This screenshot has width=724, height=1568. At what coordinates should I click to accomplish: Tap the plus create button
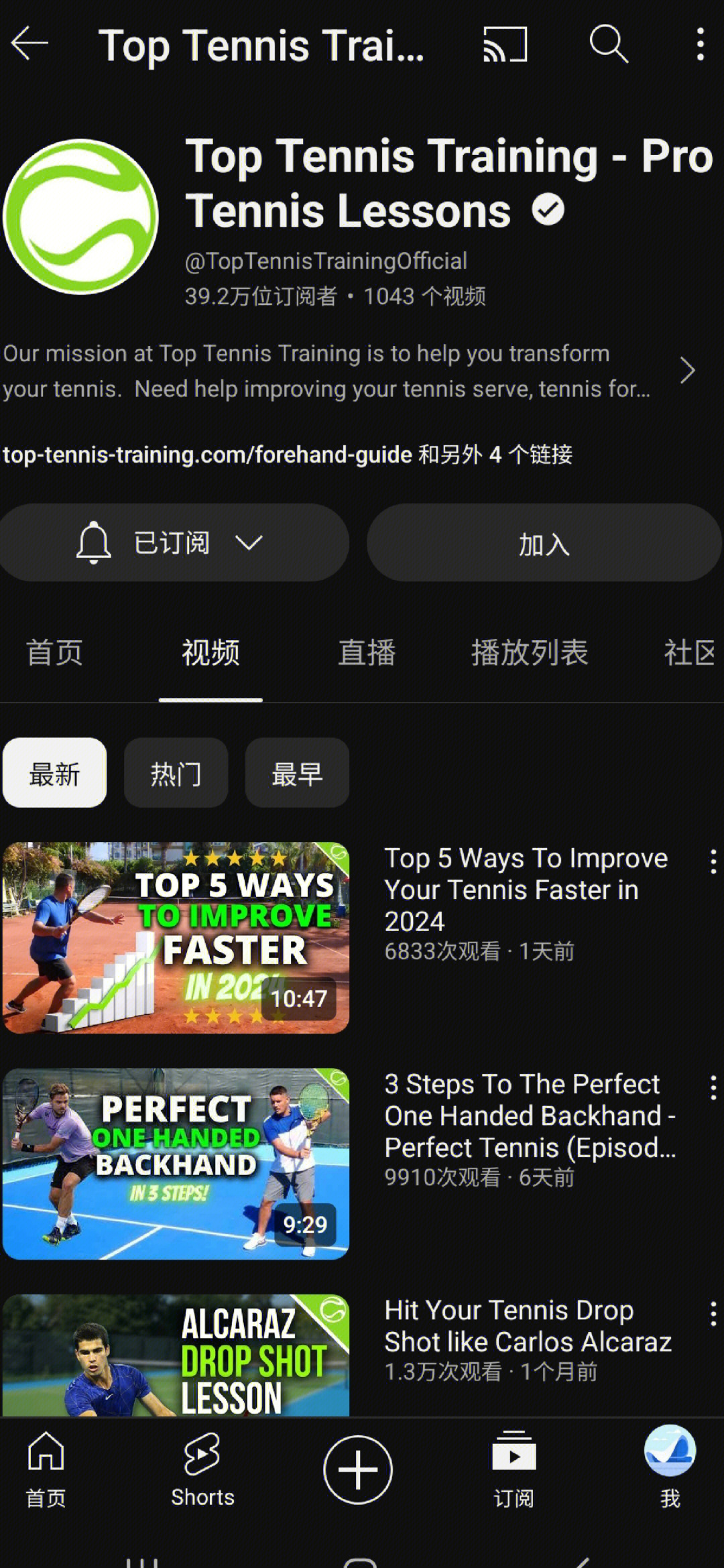357,1469
